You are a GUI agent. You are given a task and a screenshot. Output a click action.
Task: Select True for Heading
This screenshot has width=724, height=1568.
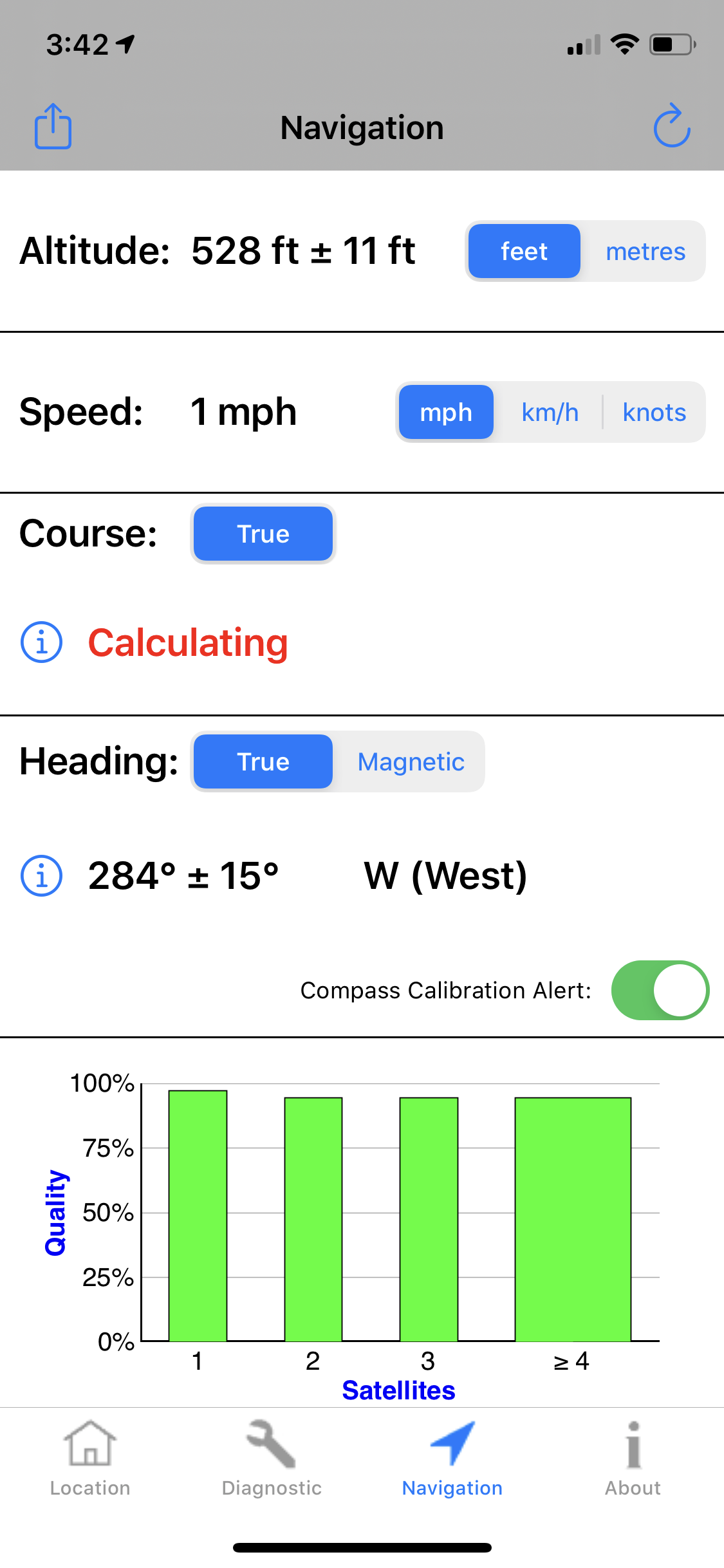263,762
